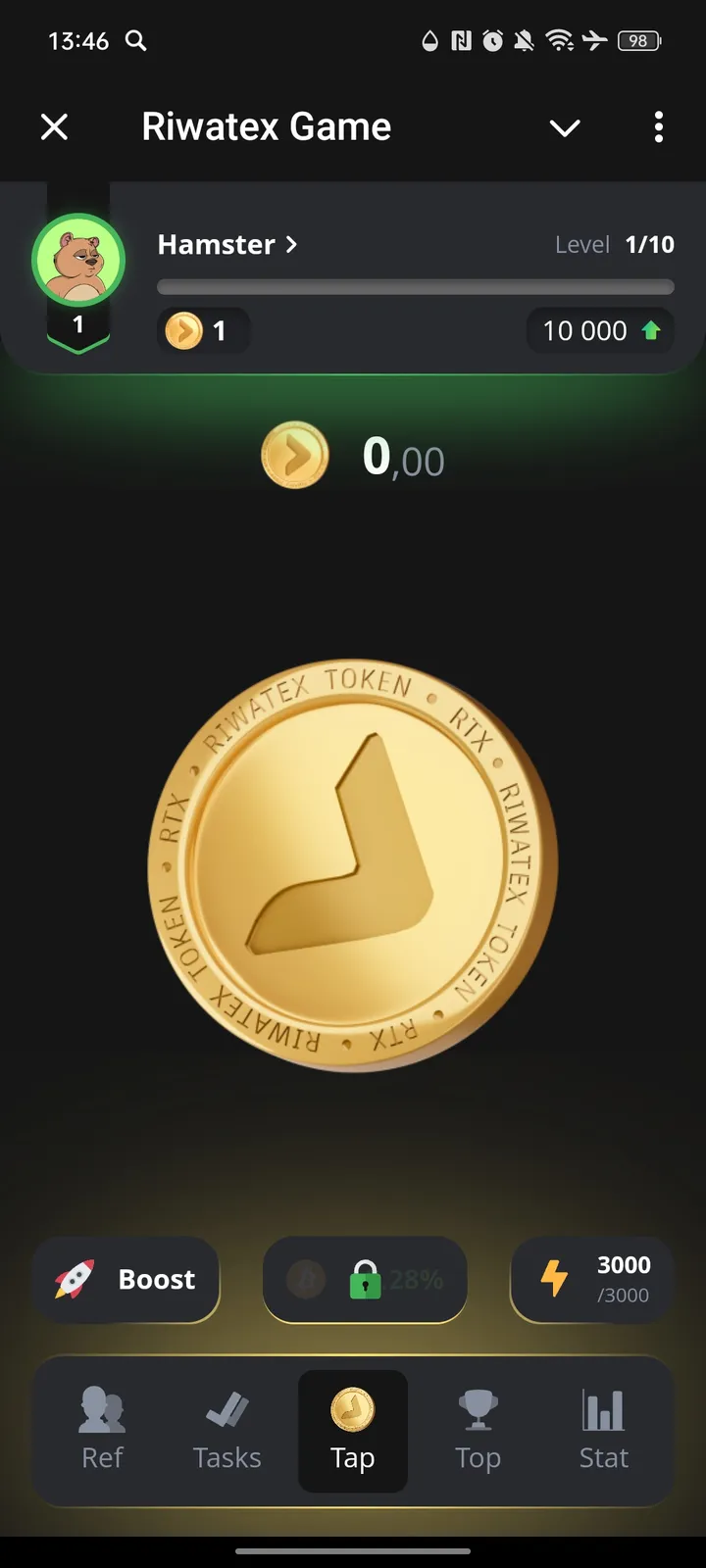Image resolution: width=706 pixels, height=1568 pixels.
Task: Tap the big gold Riwatex coin
Action: click(353, 865)
